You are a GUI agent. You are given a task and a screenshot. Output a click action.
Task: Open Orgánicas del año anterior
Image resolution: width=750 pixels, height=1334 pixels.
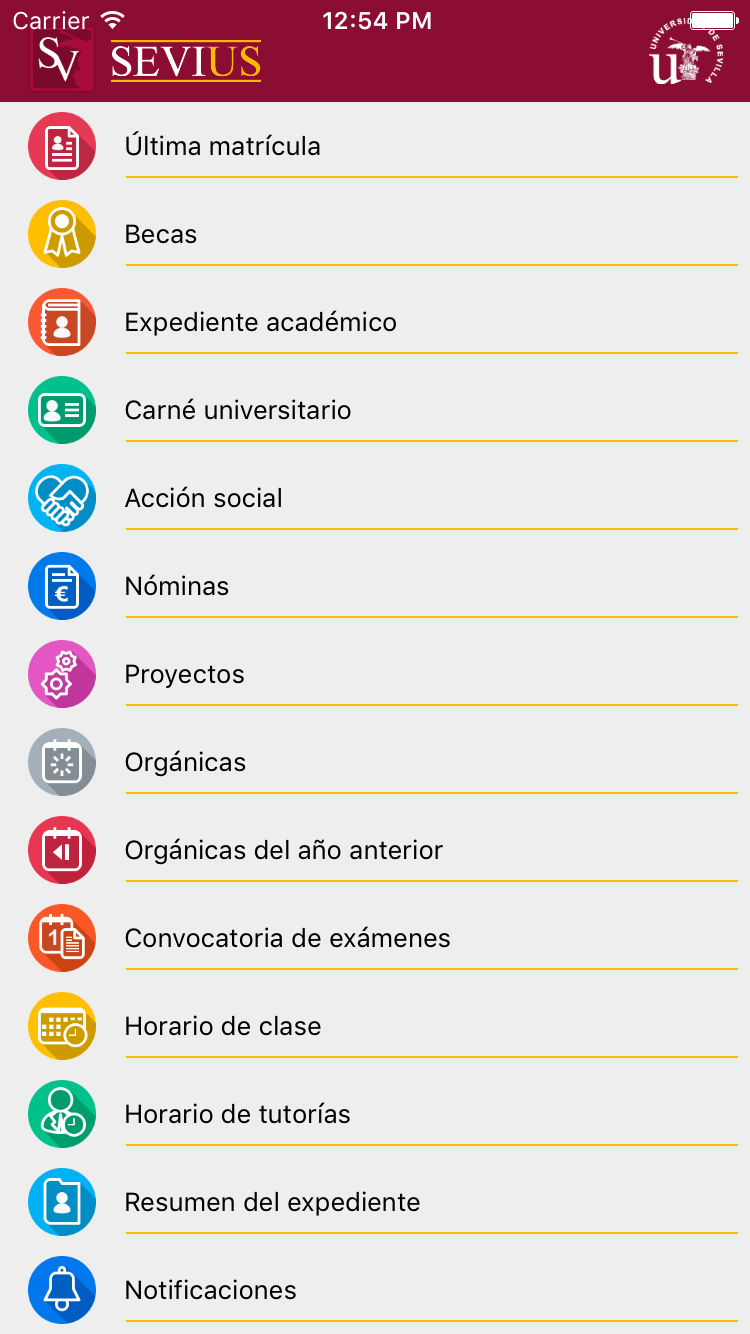click(x=284, y=850)
